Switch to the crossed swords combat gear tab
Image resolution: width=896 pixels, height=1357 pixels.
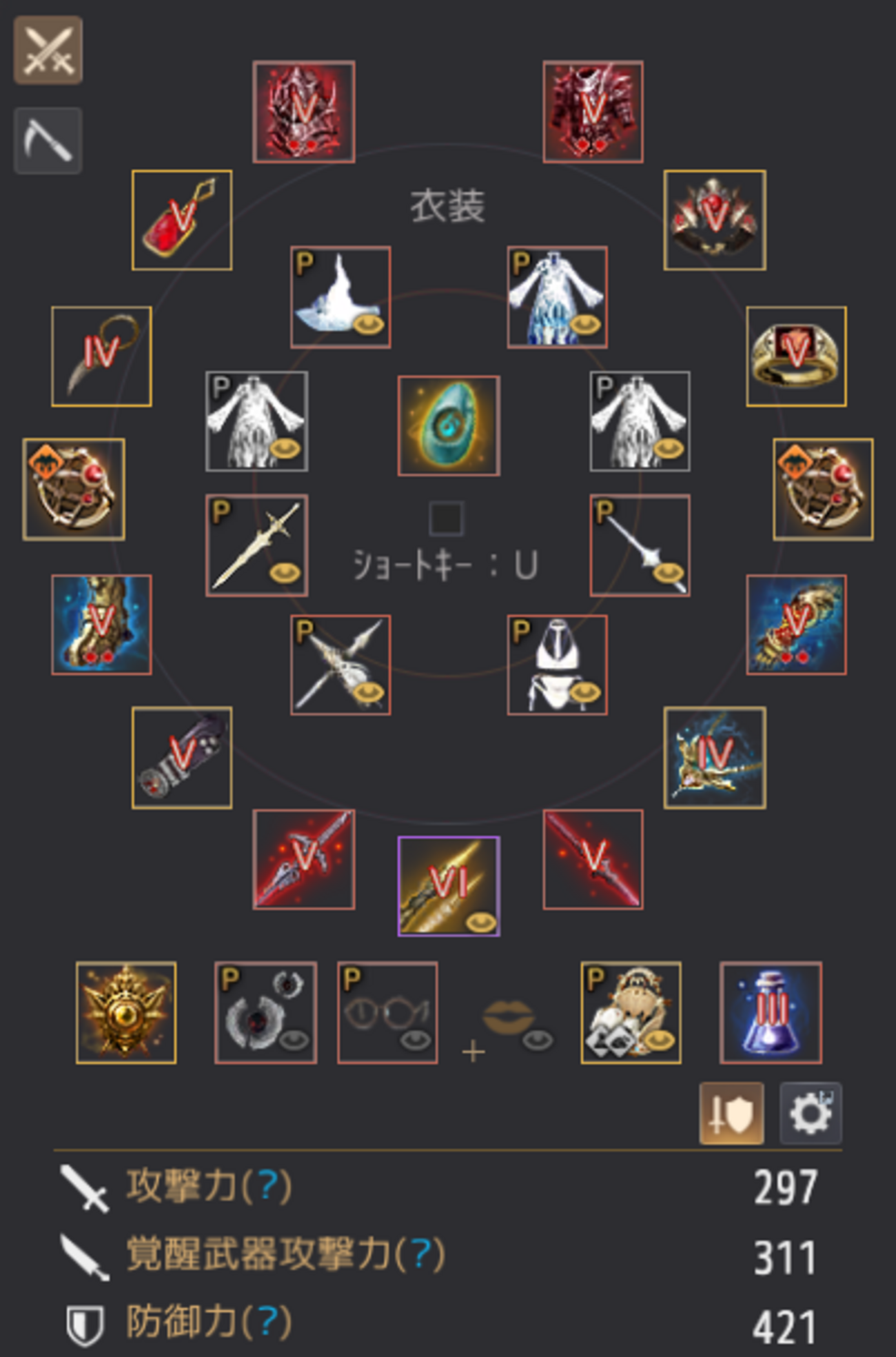(x=48, y=50)
